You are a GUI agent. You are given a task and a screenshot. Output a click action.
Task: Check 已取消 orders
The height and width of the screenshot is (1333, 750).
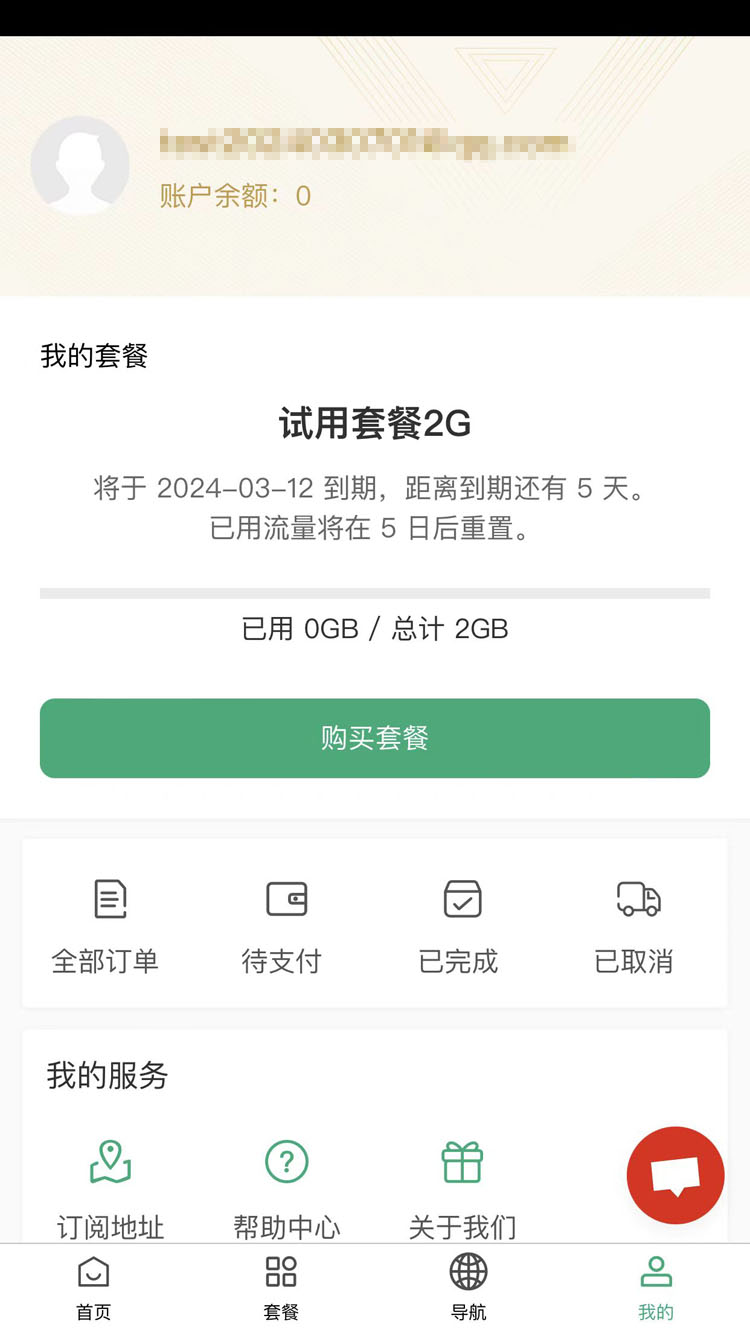(635, 922)
